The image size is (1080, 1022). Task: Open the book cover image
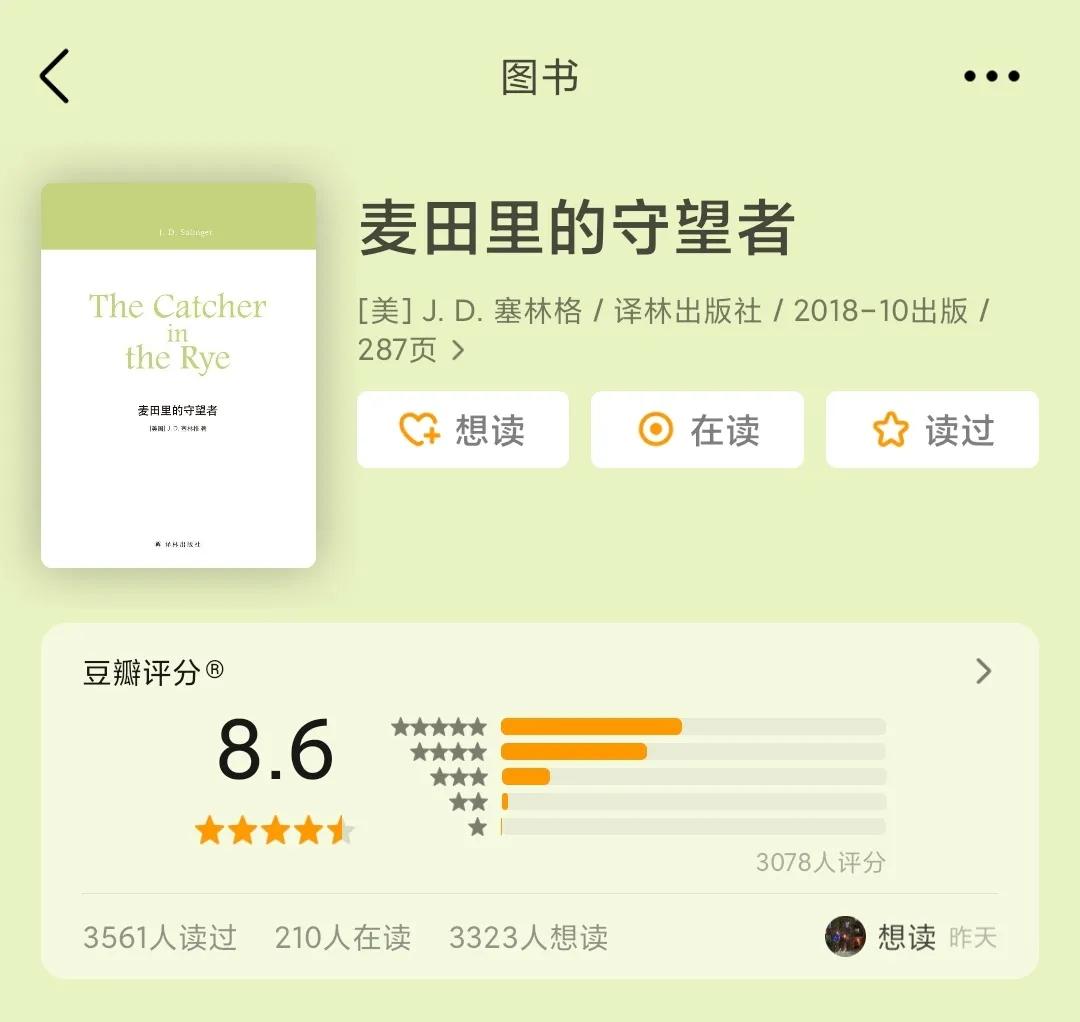[x=178, y=375]
